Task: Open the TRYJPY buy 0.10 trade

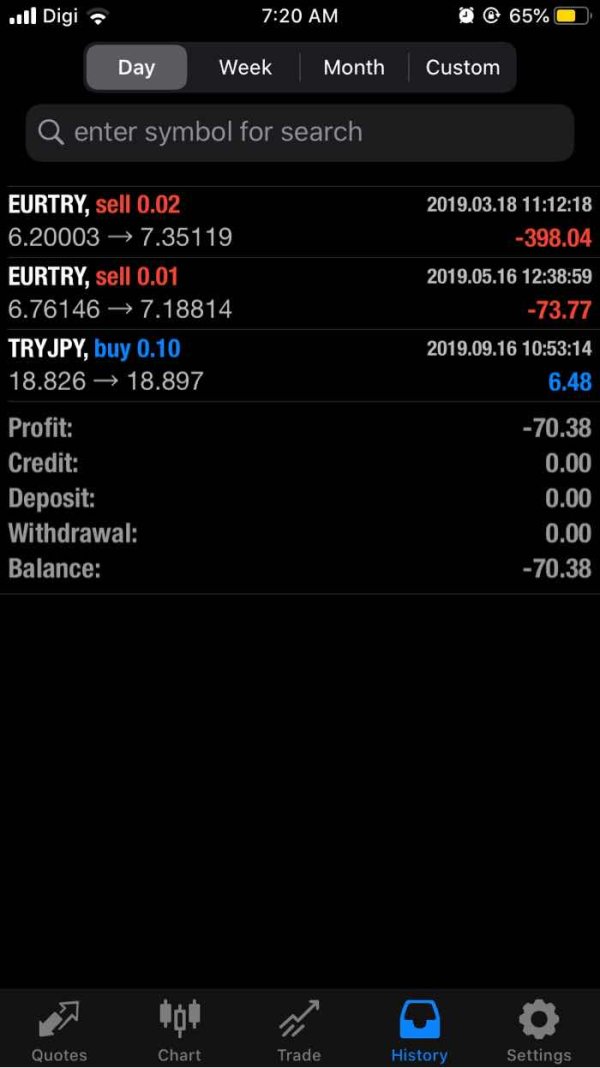Action: (300, 365)
